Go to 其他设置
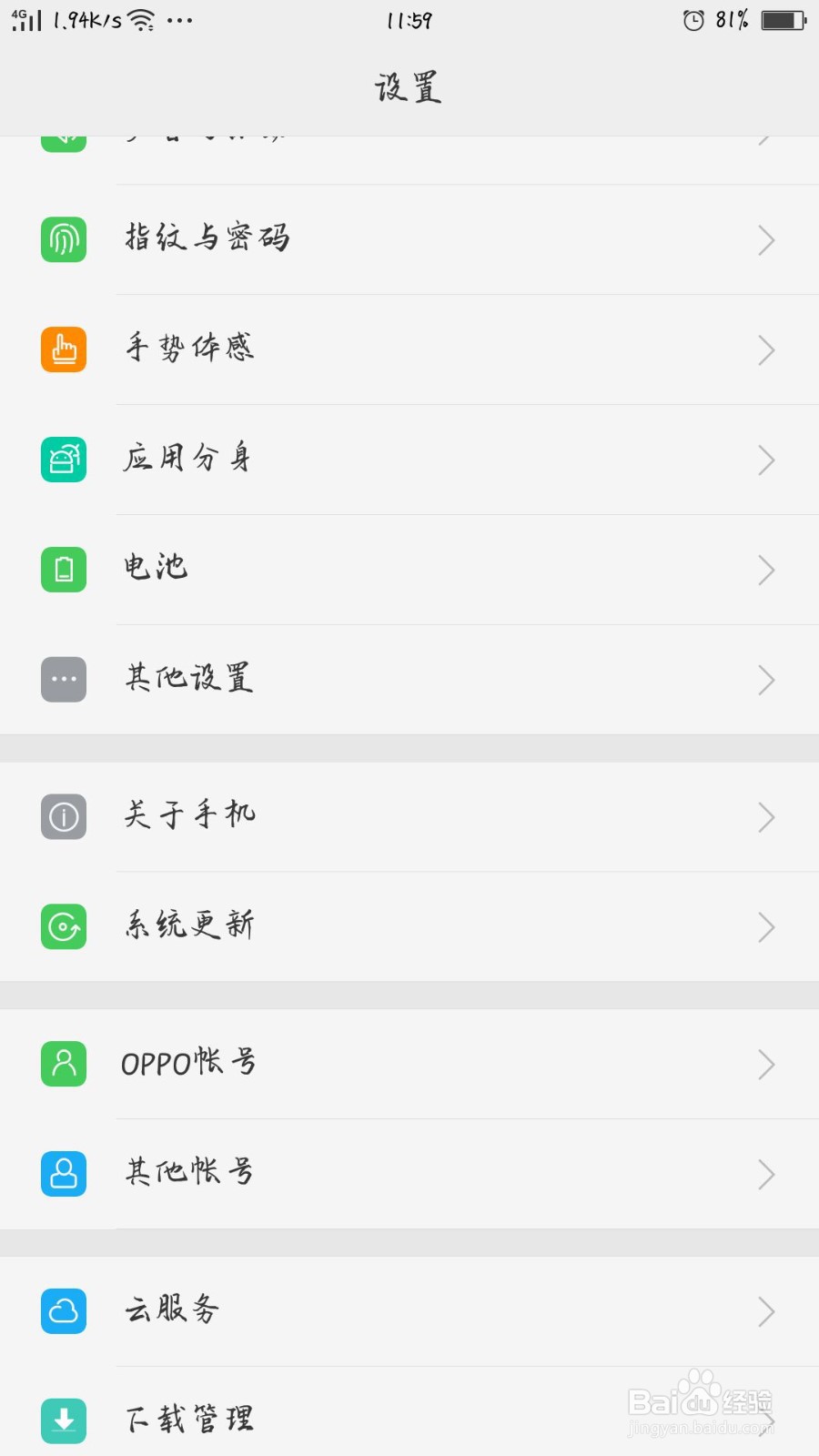Screen dimensions: 819x1456 (189, 680)
